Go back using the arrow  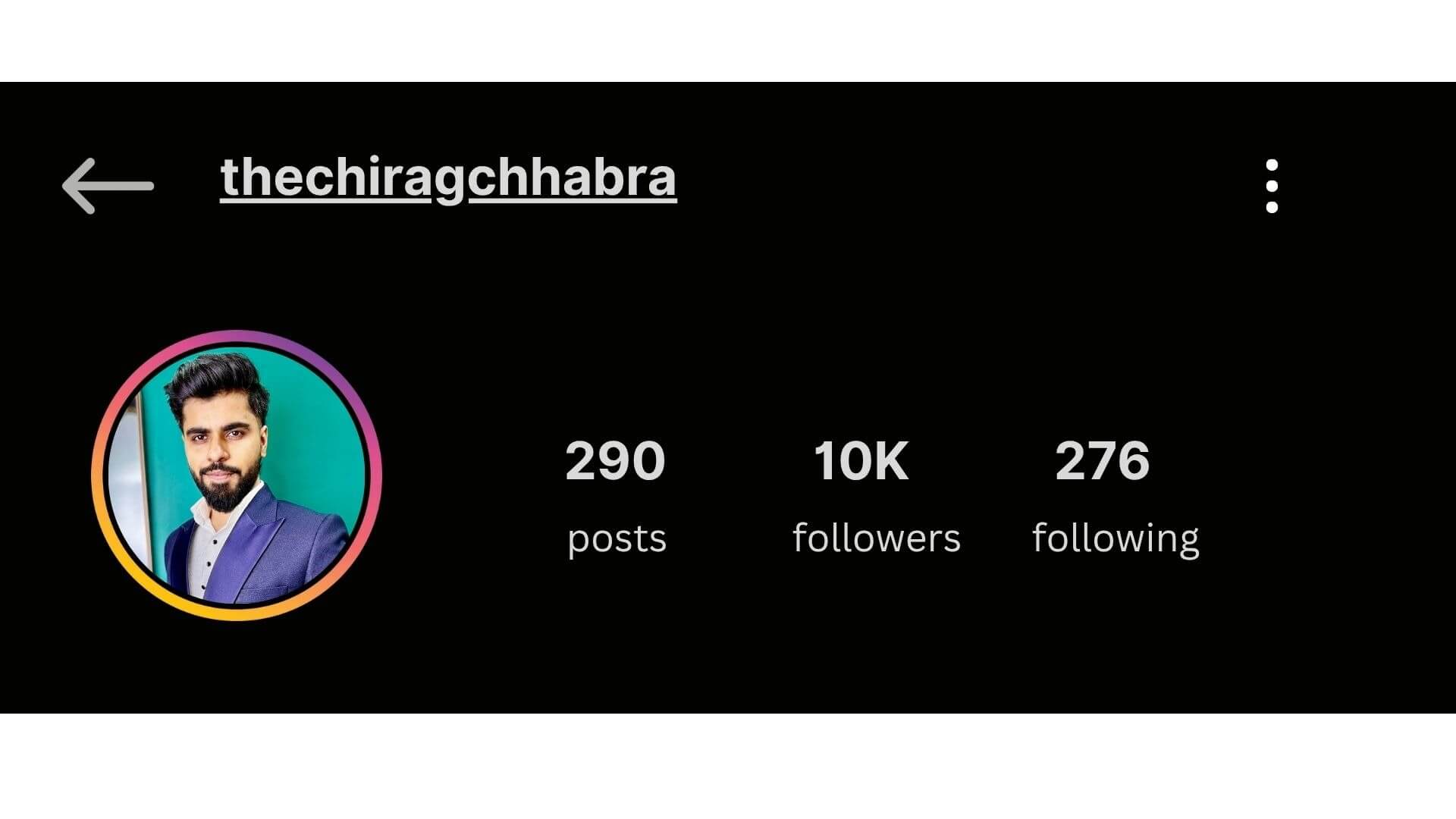click(x=108, y=186)
